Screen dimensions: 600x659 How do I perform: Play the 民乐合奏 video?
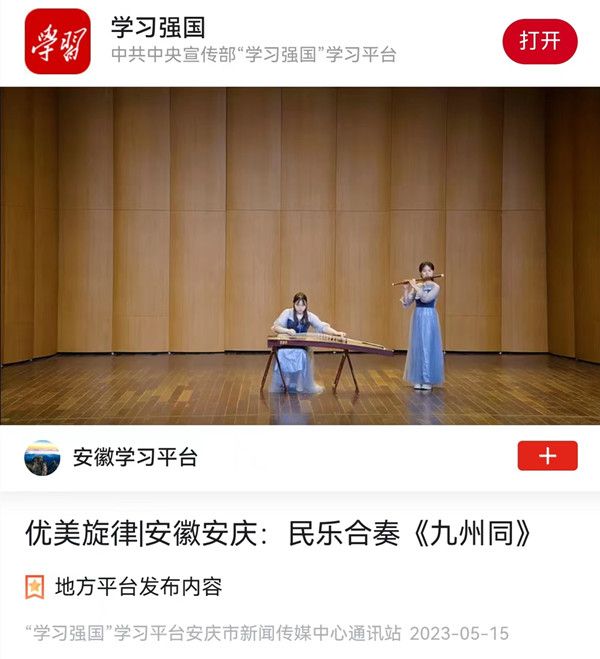300,256
